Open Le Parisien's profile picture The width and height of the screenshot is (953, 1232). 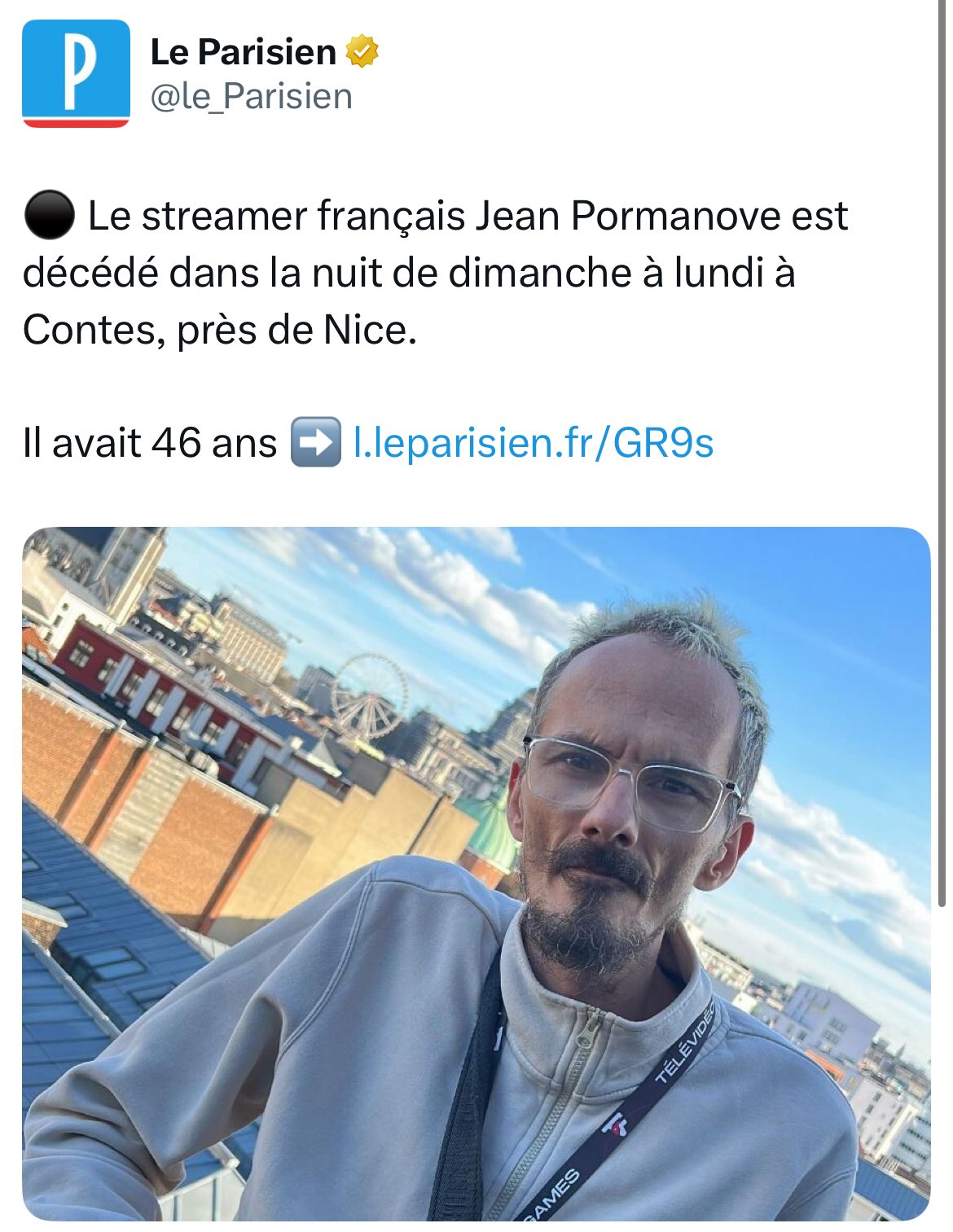coord(76,74)
